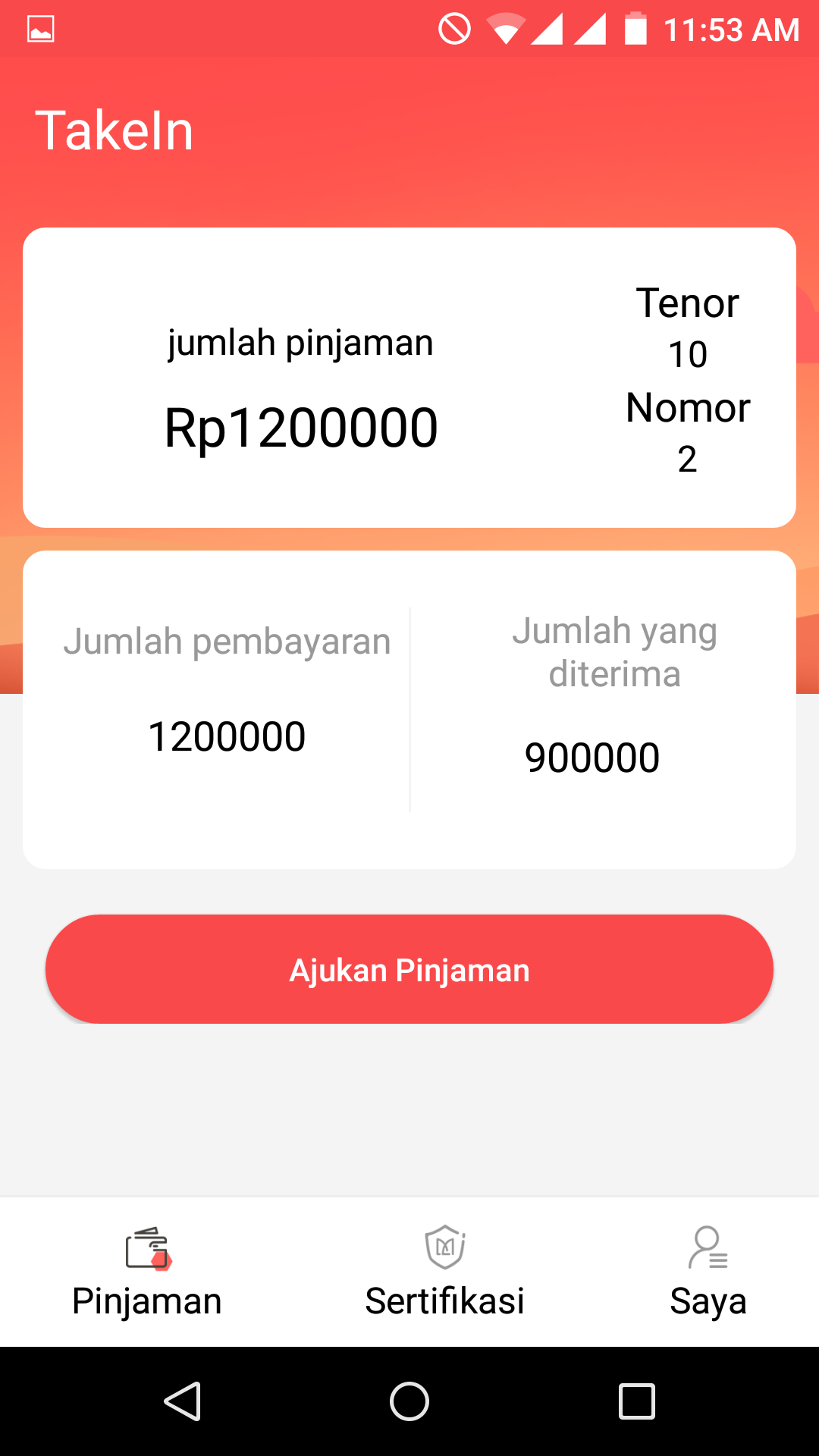Switch to the Sertifikasi tab
Screen dimensions: 819x1456
tap(444, 1272)
